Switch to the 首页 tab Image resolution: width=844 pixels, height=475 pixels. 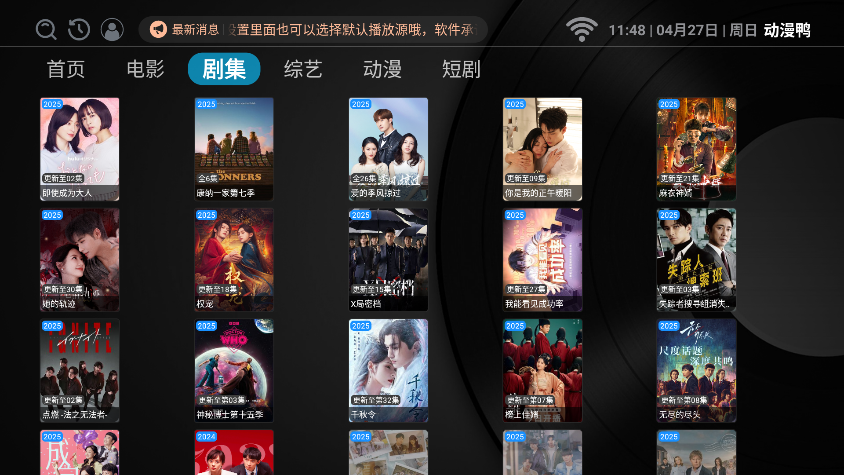coord(66,70)
